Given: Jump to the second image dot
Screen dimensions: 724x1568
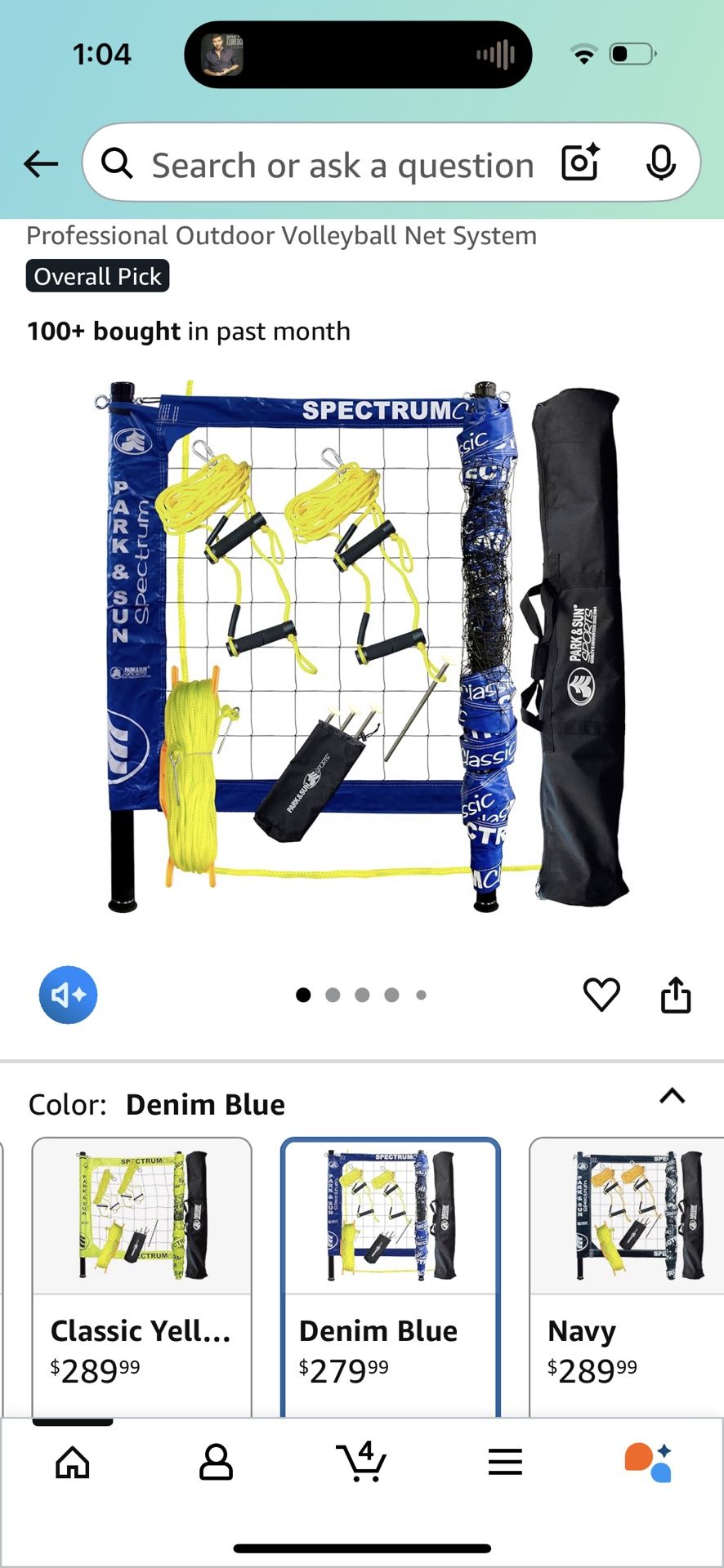Looking at the screenshot, I should 333,995.
